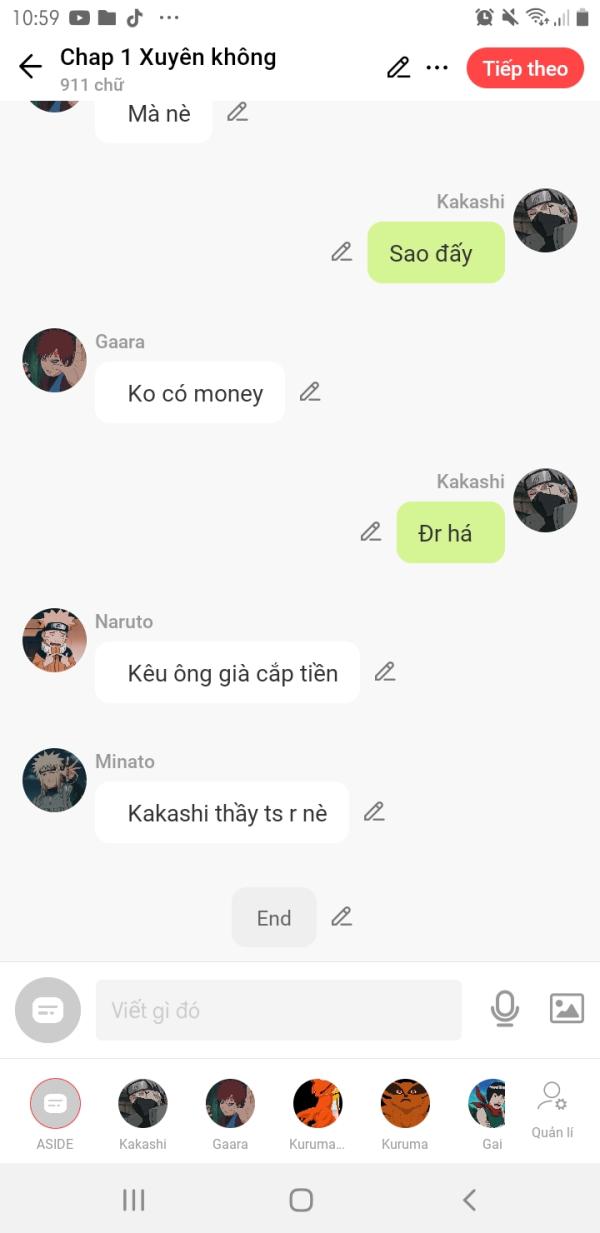Start voice input with the microphone
Viewport: 600px width, 1233px height.
tap(505, 1009)
